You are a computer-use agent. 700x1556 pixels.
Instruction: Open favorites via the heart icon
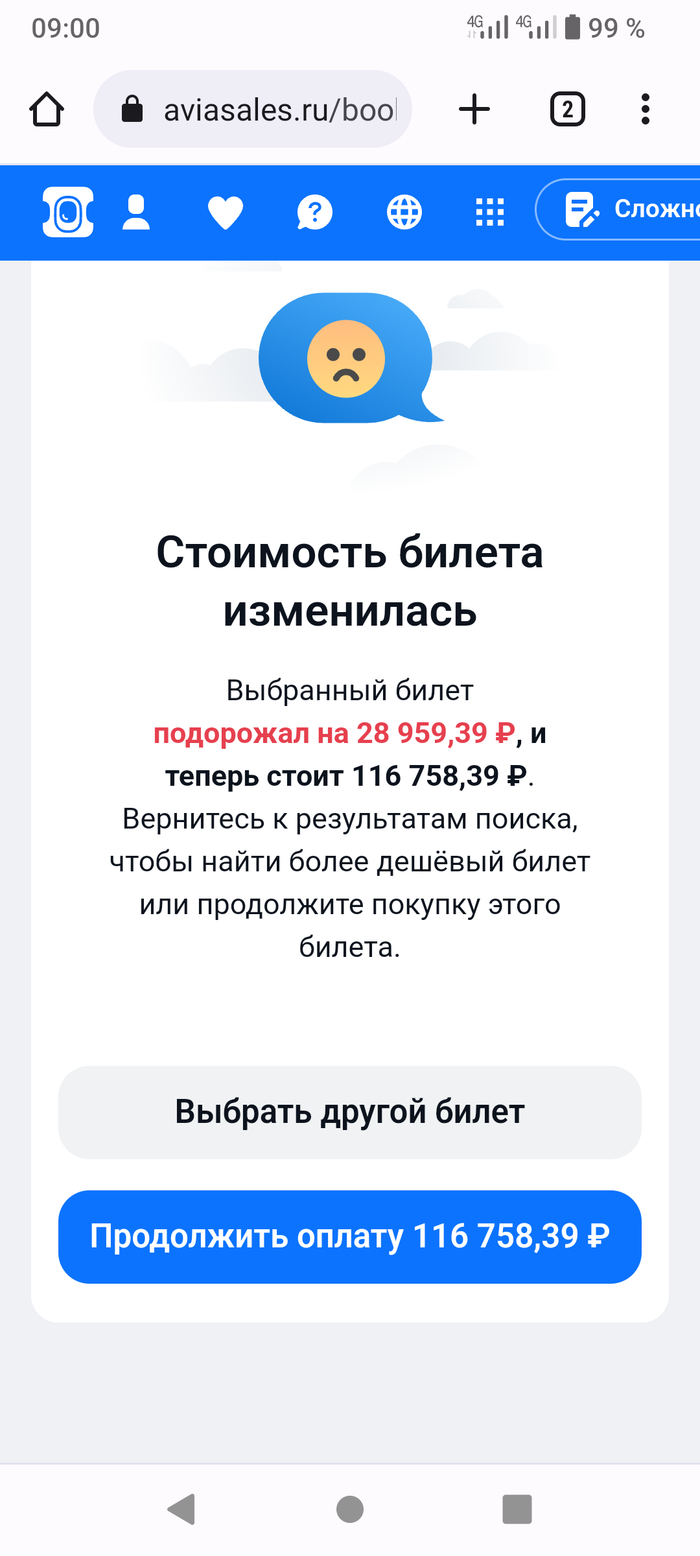pos(225,212)
